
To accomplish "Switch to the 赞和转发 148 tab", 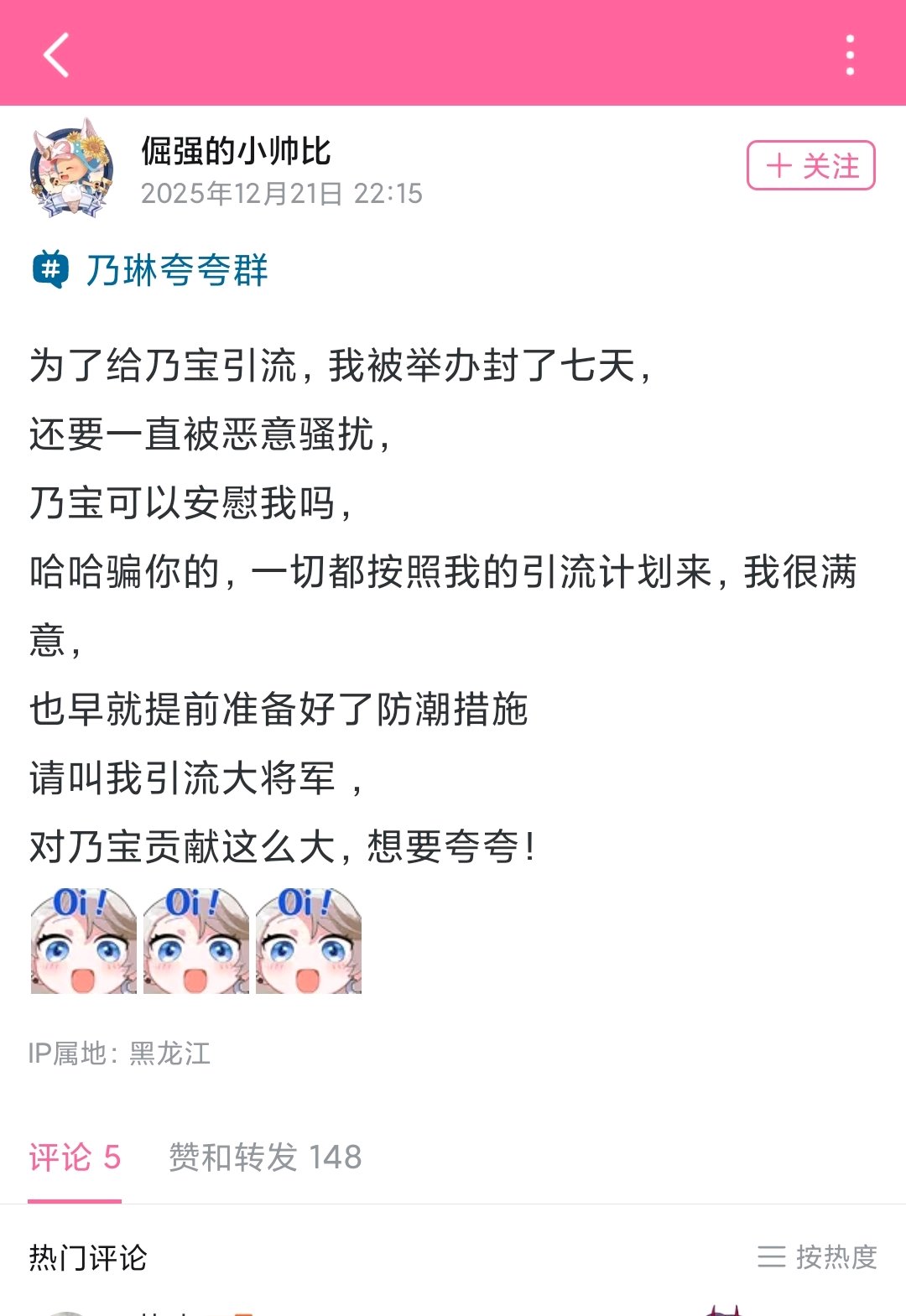I will coord(265,1157).
